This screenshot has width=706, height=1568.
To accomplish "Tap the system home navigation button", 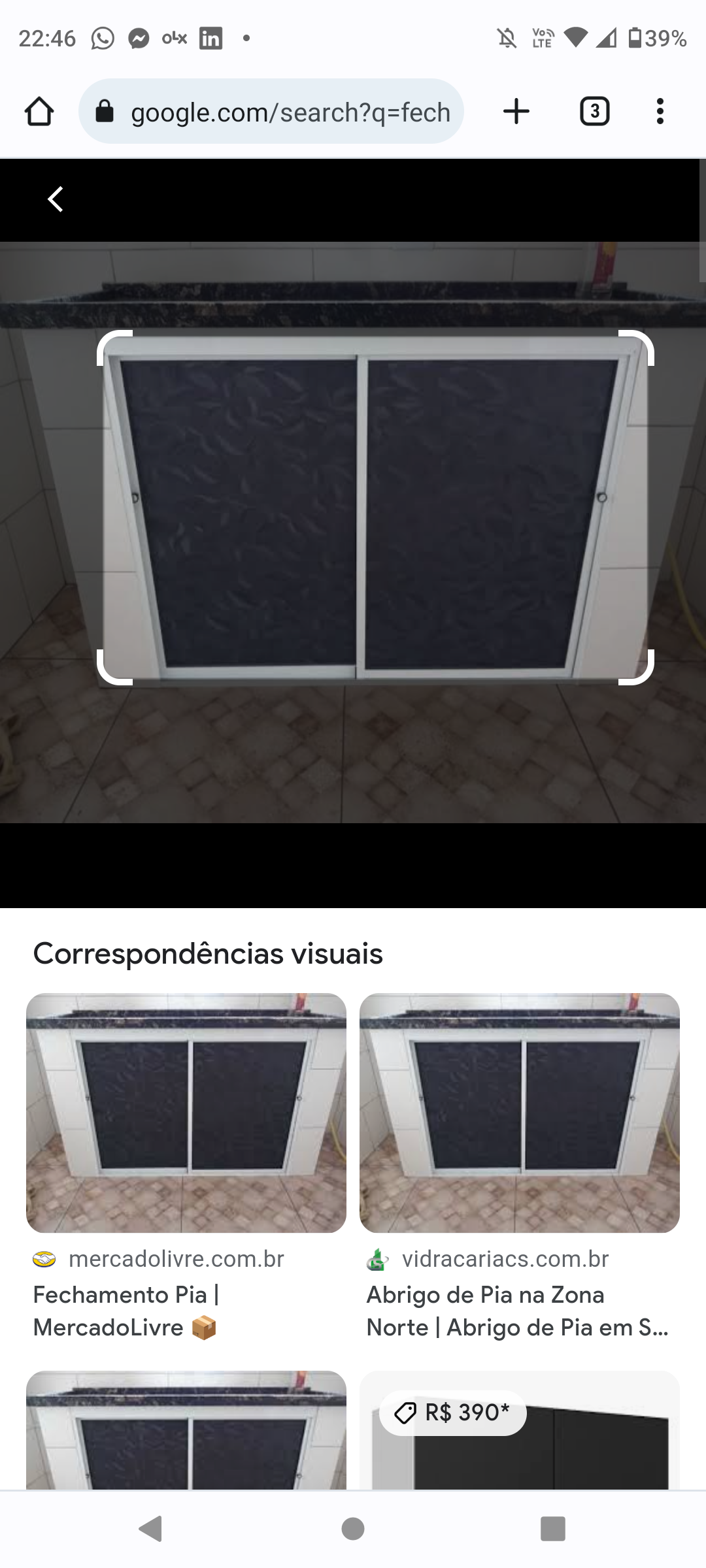I will (353, 1529).
